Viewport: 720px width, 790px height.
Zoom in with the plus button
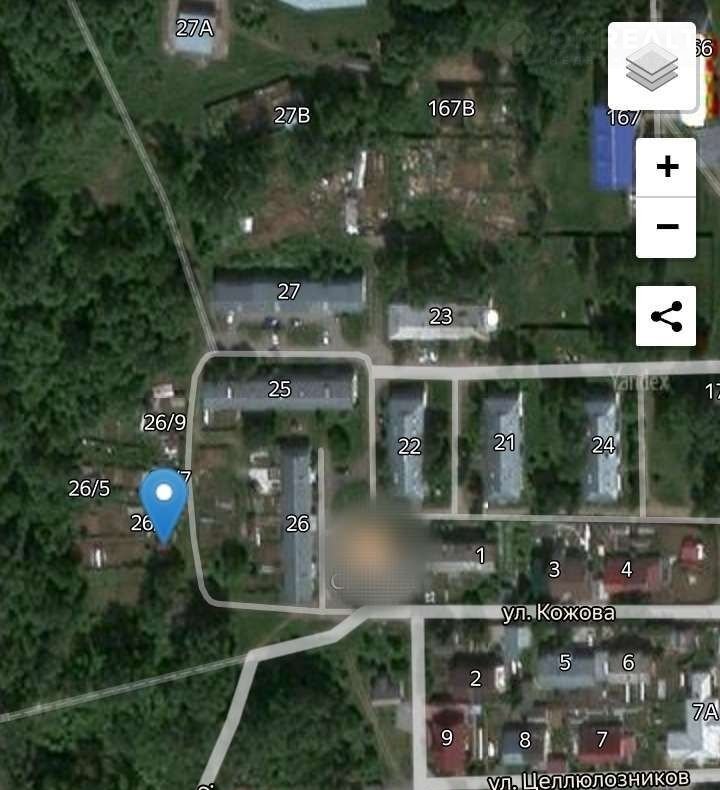[666, 167]
